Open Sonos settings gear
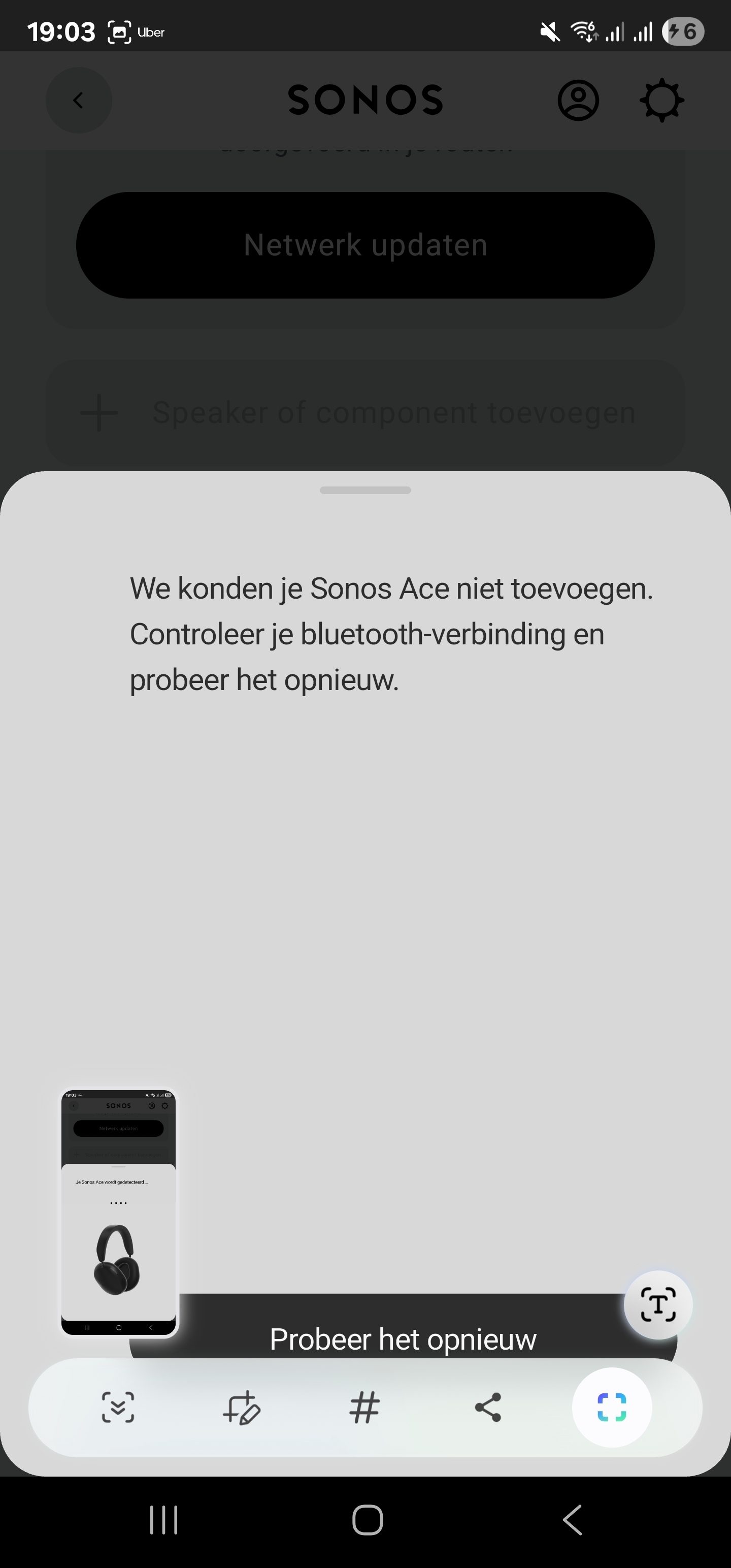This screenshot has height=1568, width=731. [x=661, y=101]
